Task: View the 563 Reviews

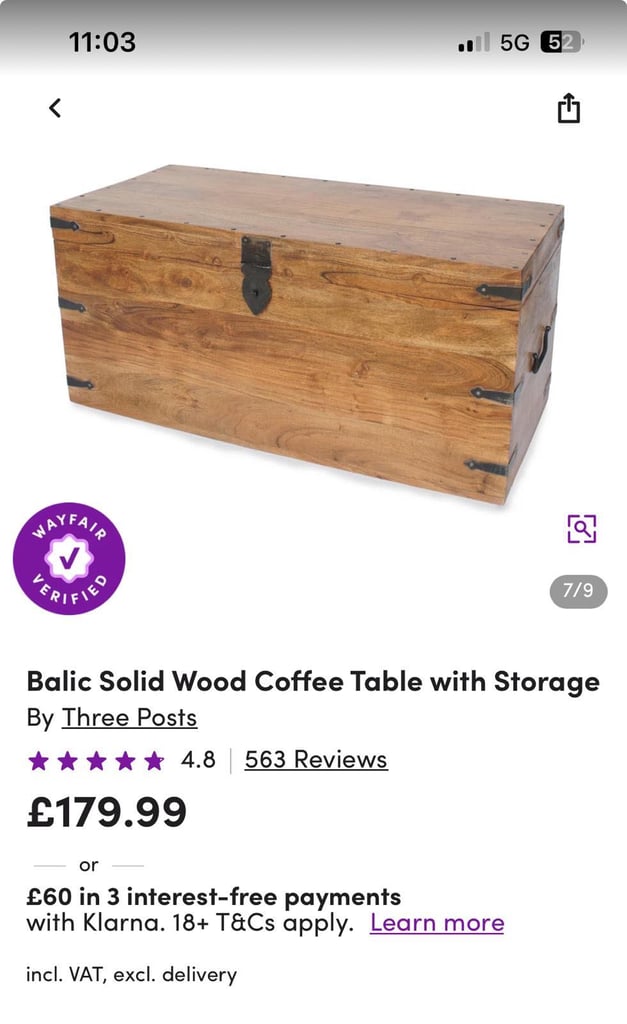Action: coord(316,760)
